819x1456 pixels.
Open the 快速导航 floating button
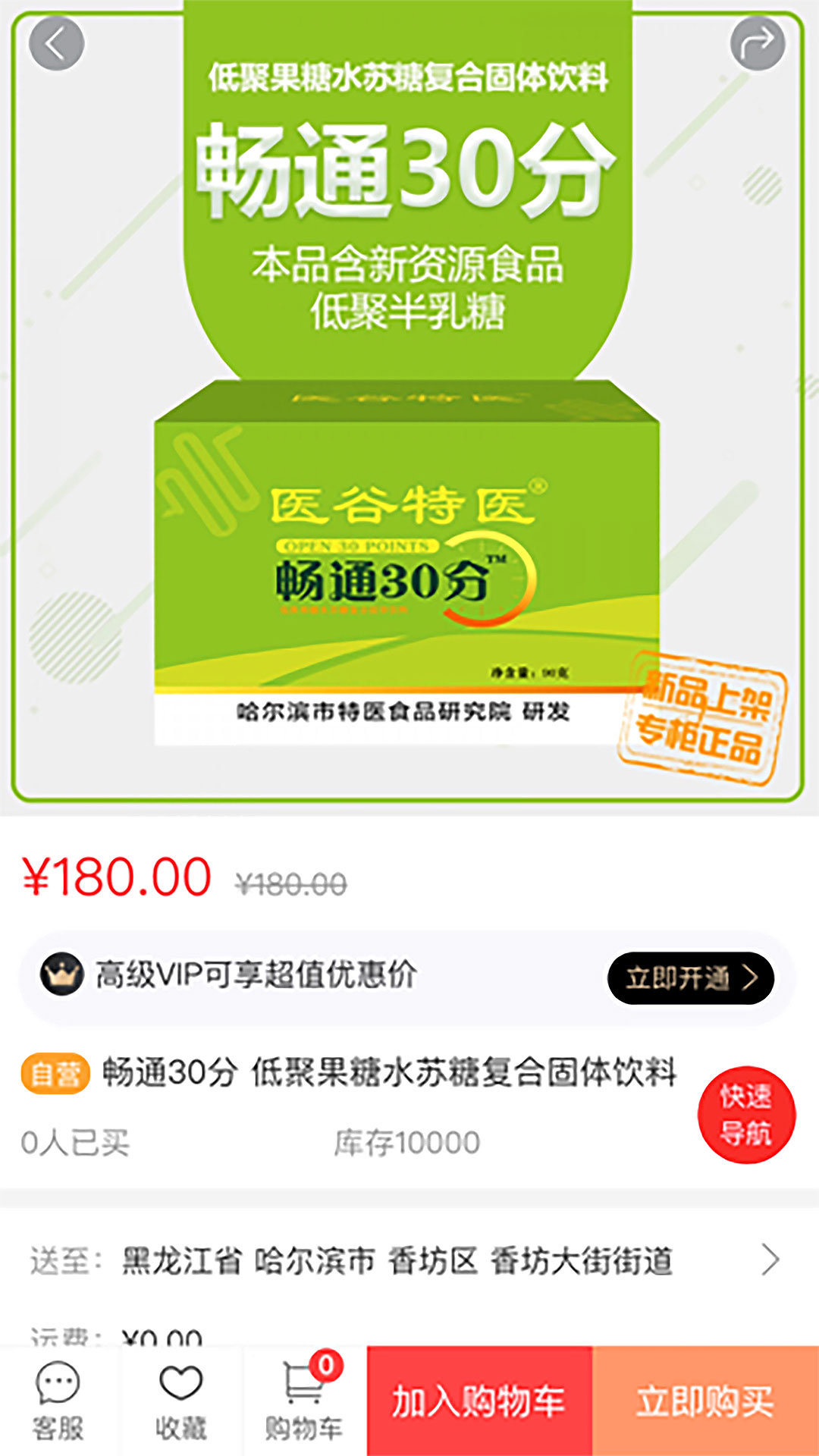tap(746, 1115)
